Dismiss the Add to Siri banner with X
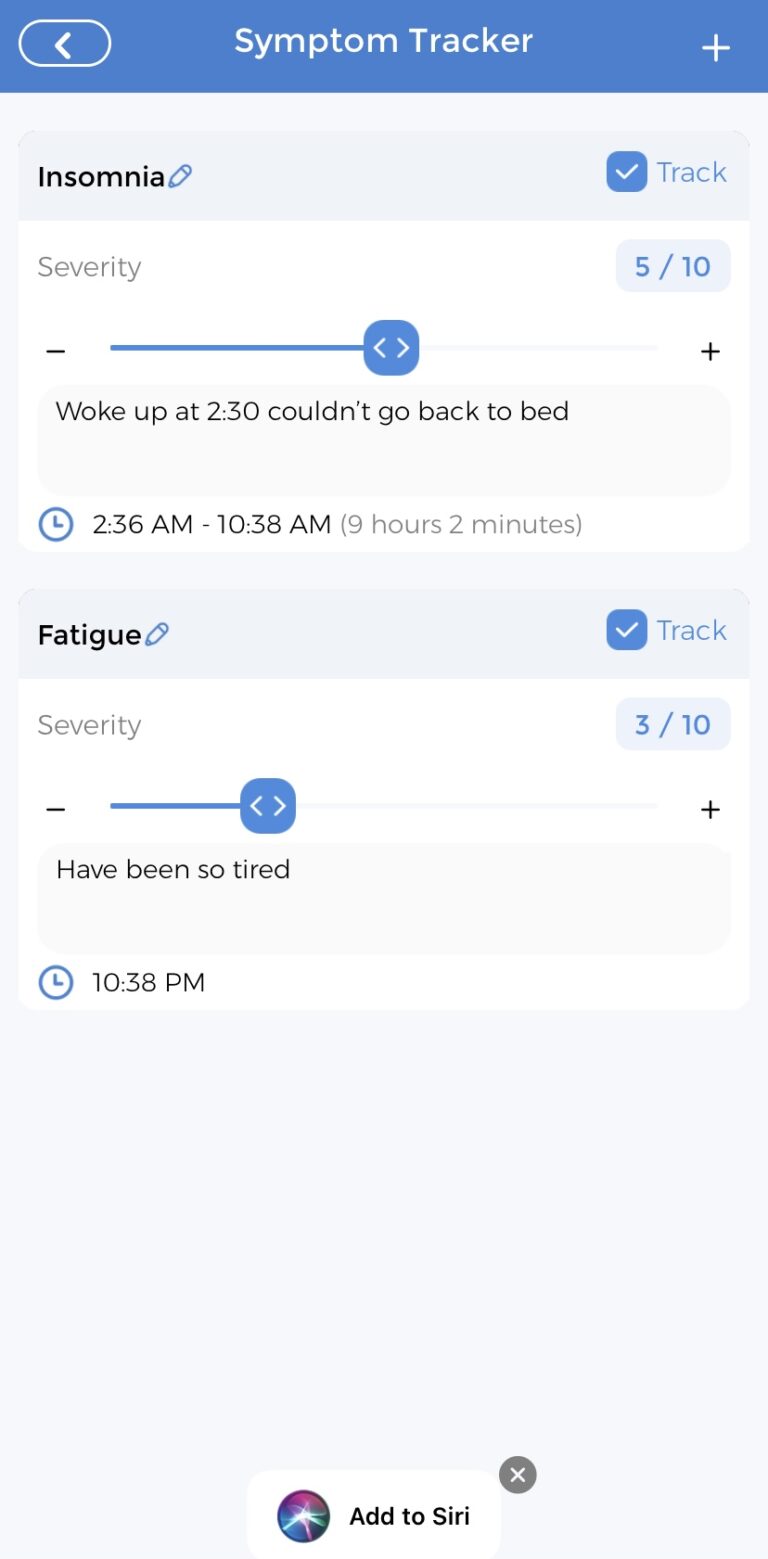 click(517, 1474)
